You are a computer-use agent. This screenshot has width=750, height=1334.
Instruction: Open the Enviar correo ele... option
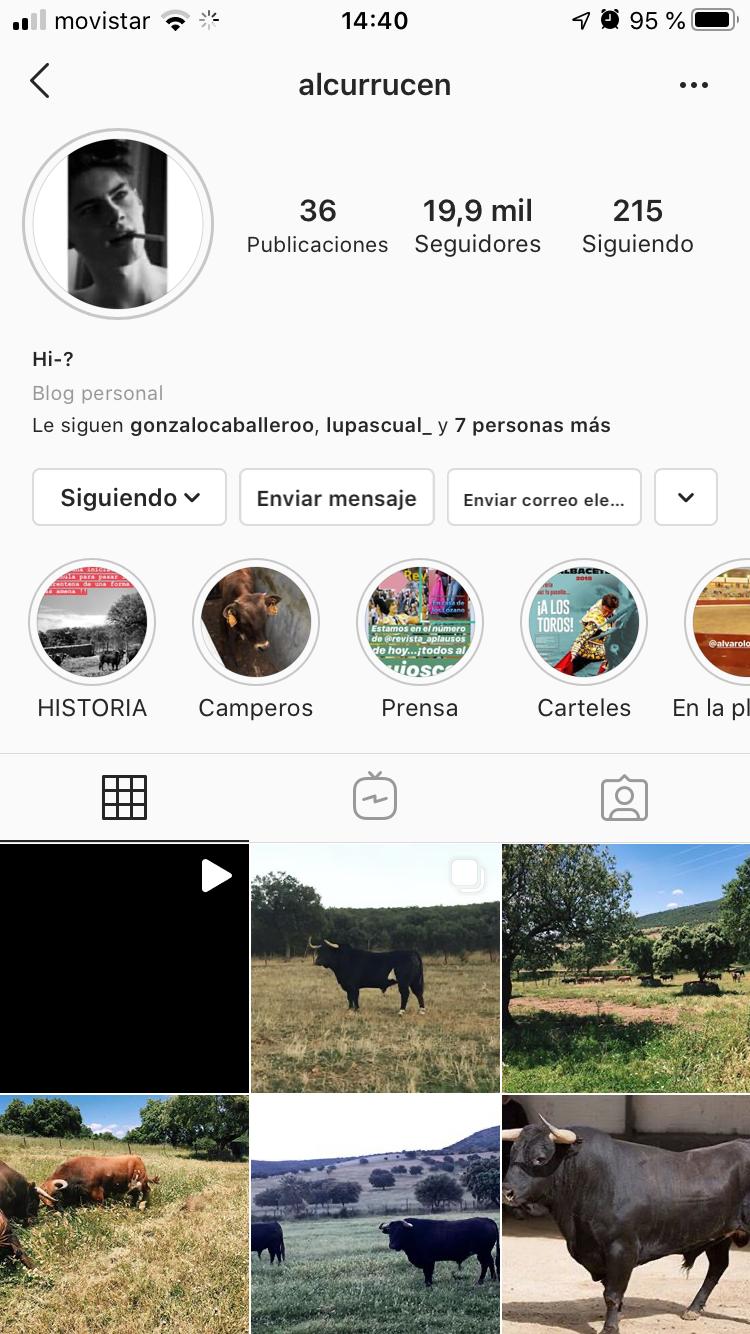(544, 497)
